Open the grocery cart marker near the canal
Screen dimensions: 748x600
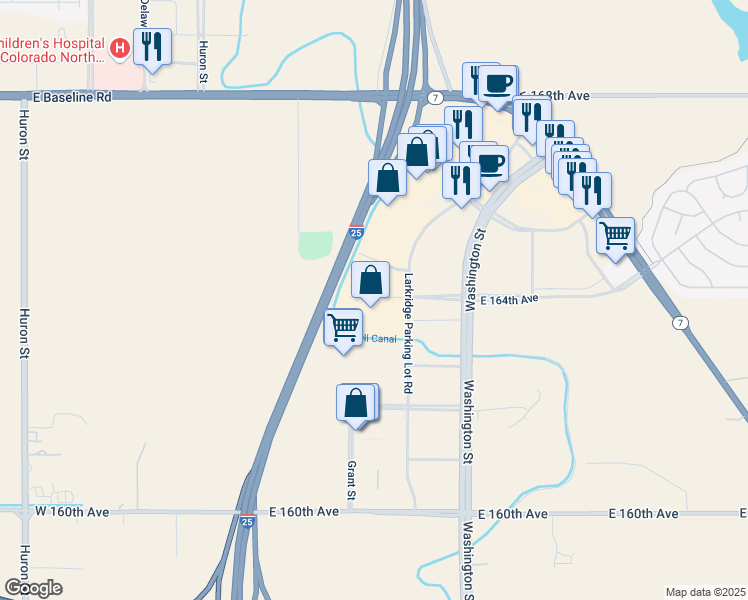(x=343, y=328)
